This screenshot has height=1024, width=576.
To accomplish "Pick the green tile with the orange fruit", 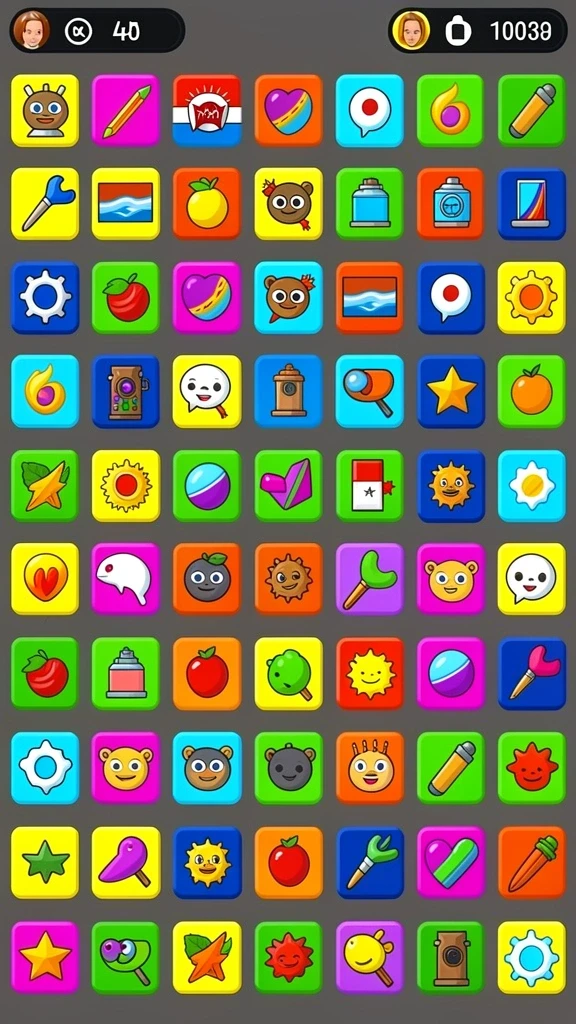I will [532, 391].
